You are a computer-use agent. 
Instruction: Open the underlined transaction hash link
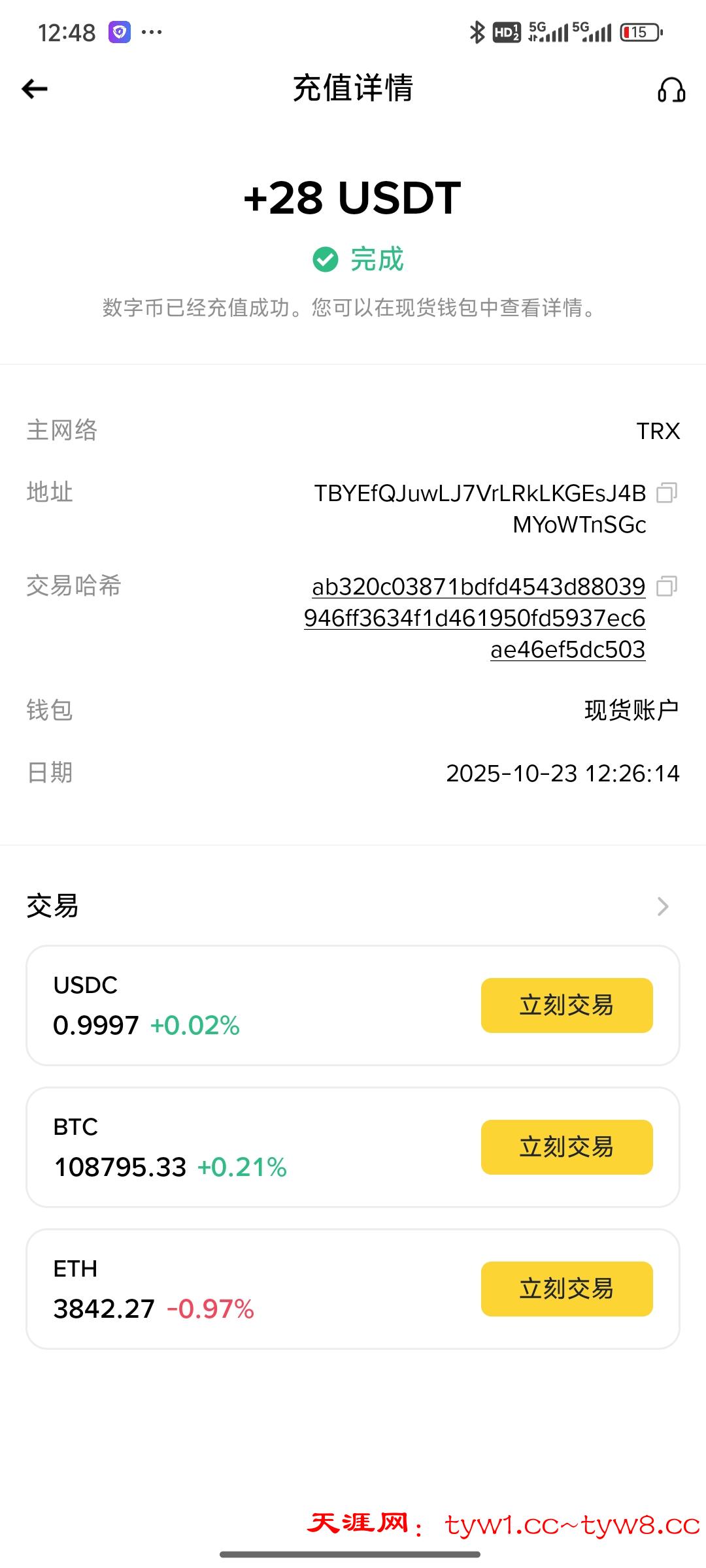point(475,617)
